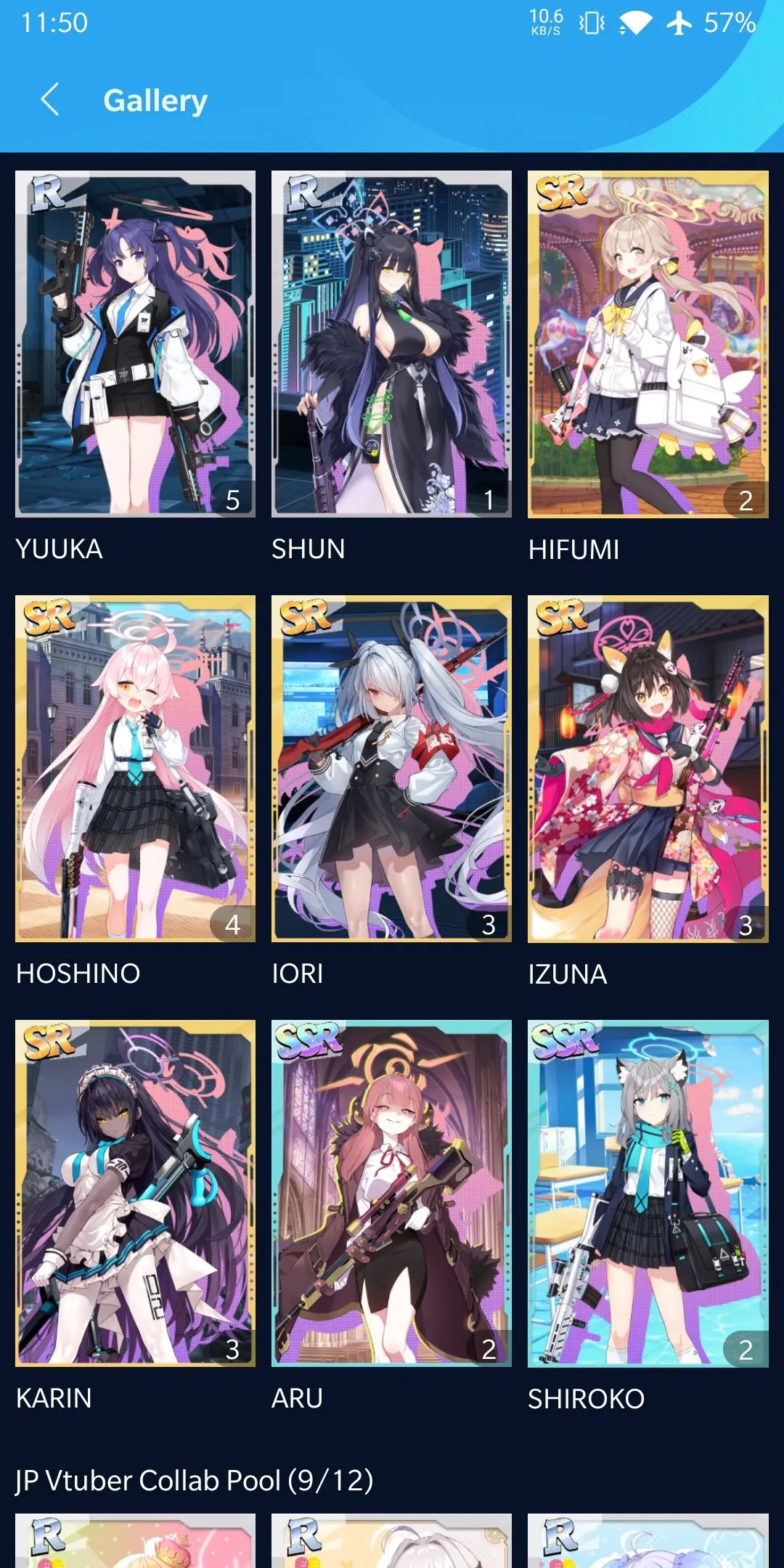Open the KARIN card

135,1193
